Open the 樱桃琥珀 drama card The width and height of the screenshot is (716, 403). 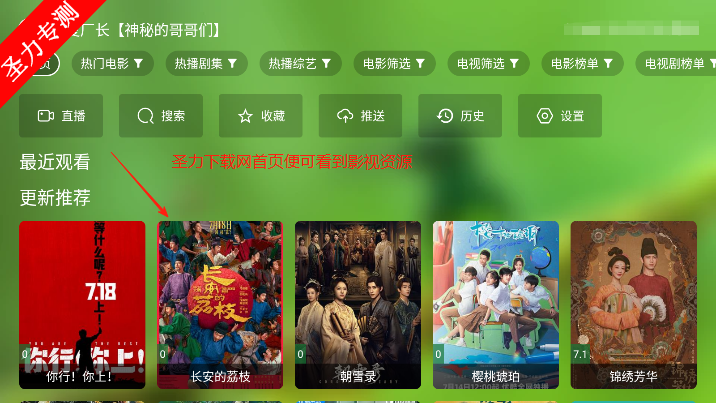tap(496, 304)
